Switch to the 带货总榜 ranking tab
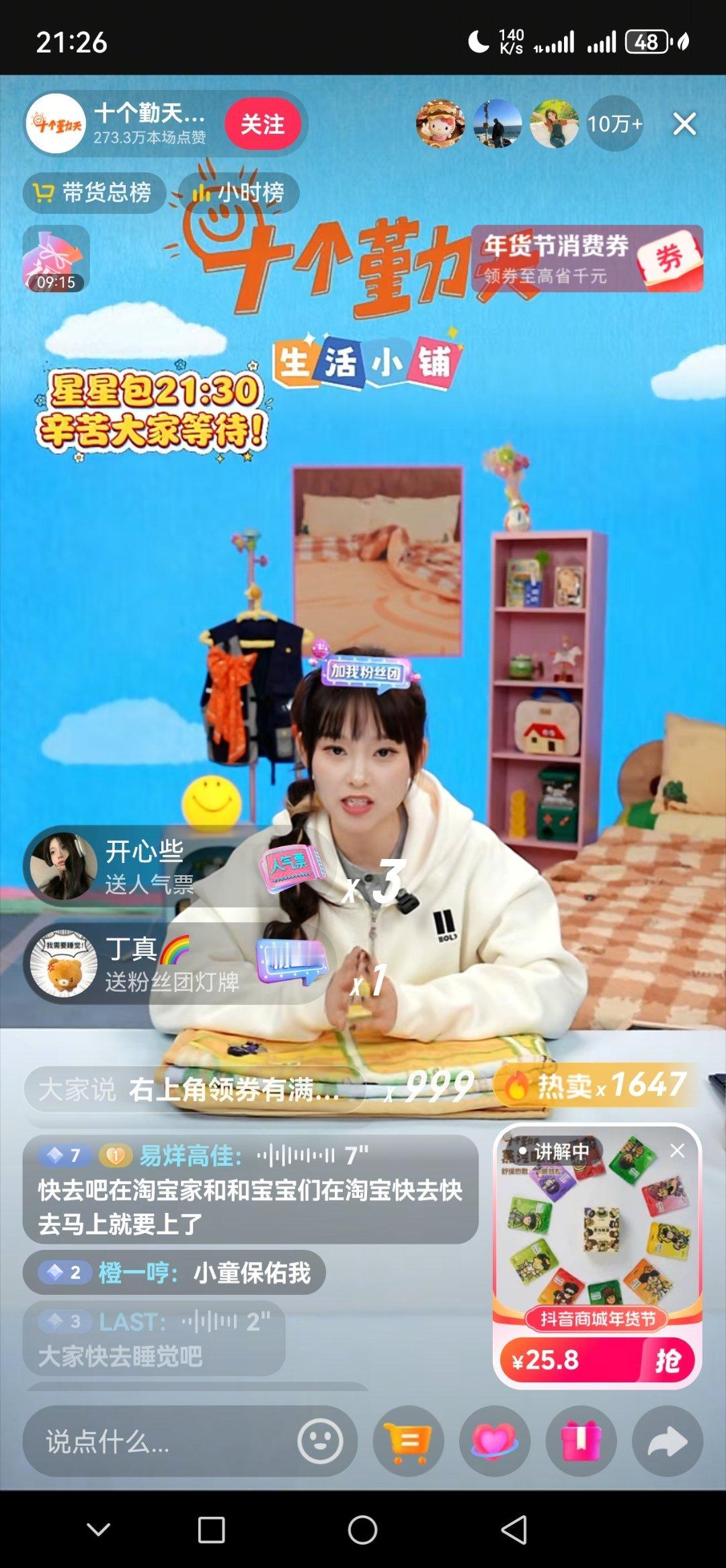 [x=93, y=192]
